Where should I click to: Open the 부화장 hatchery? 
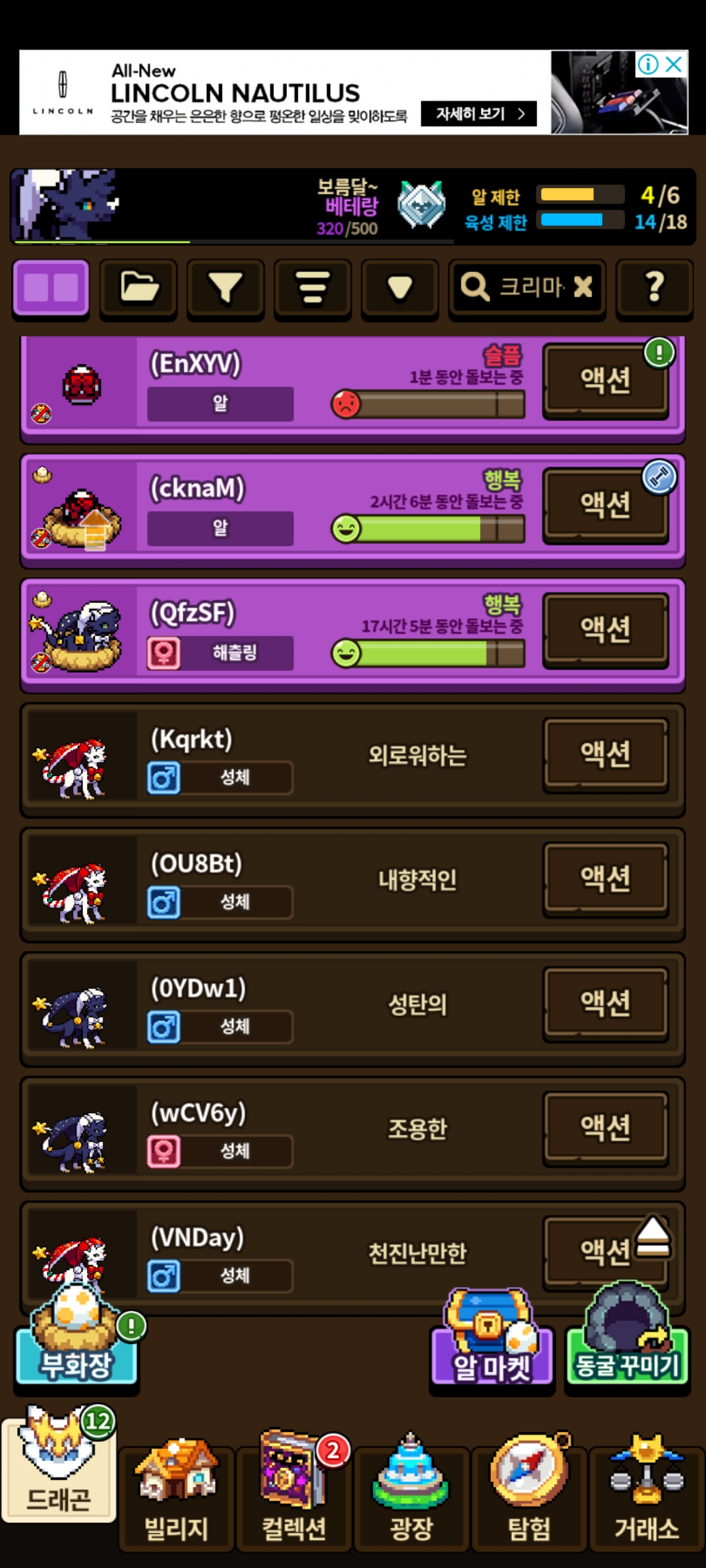[x=77, y=1339]
